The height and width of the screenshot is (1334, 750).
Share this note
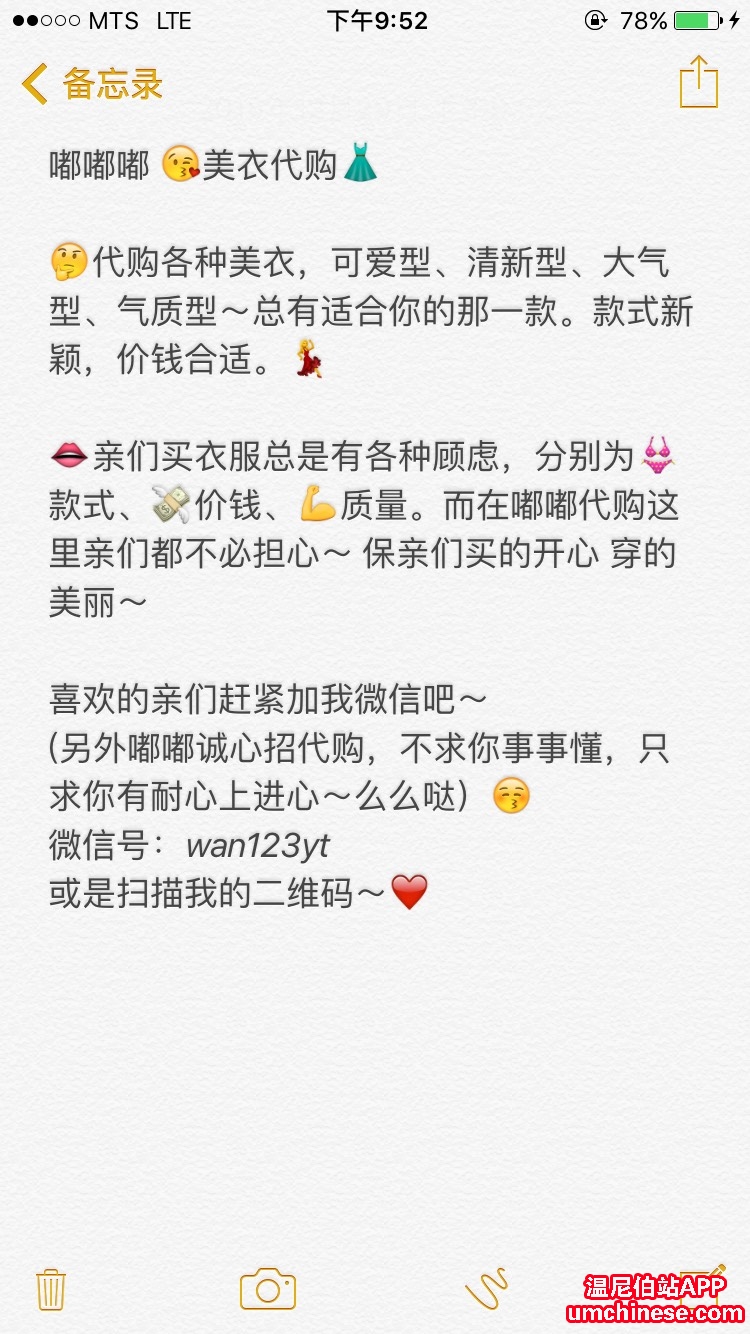point(698,82)
